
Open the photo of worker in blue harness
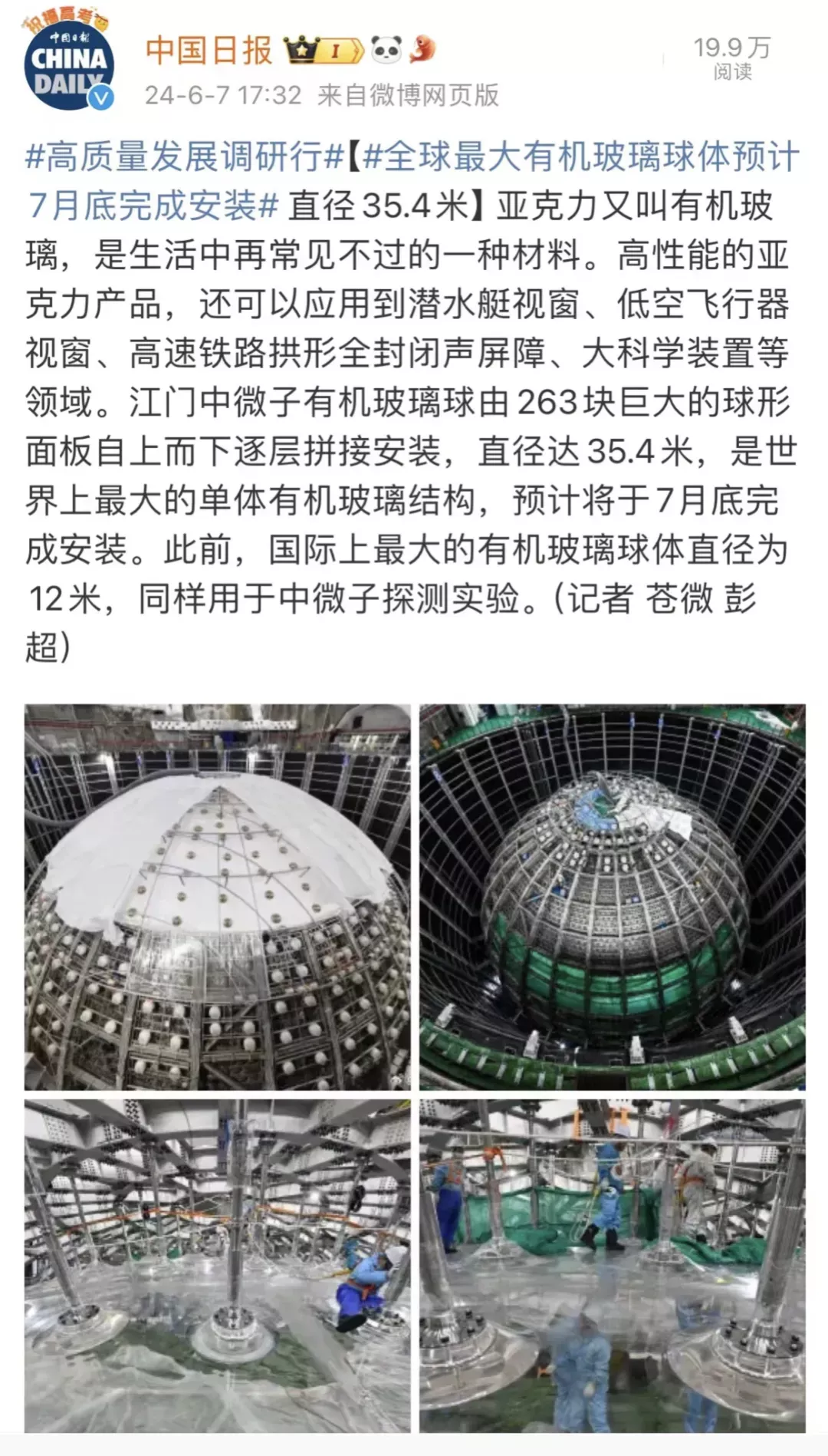point(218,1265)
